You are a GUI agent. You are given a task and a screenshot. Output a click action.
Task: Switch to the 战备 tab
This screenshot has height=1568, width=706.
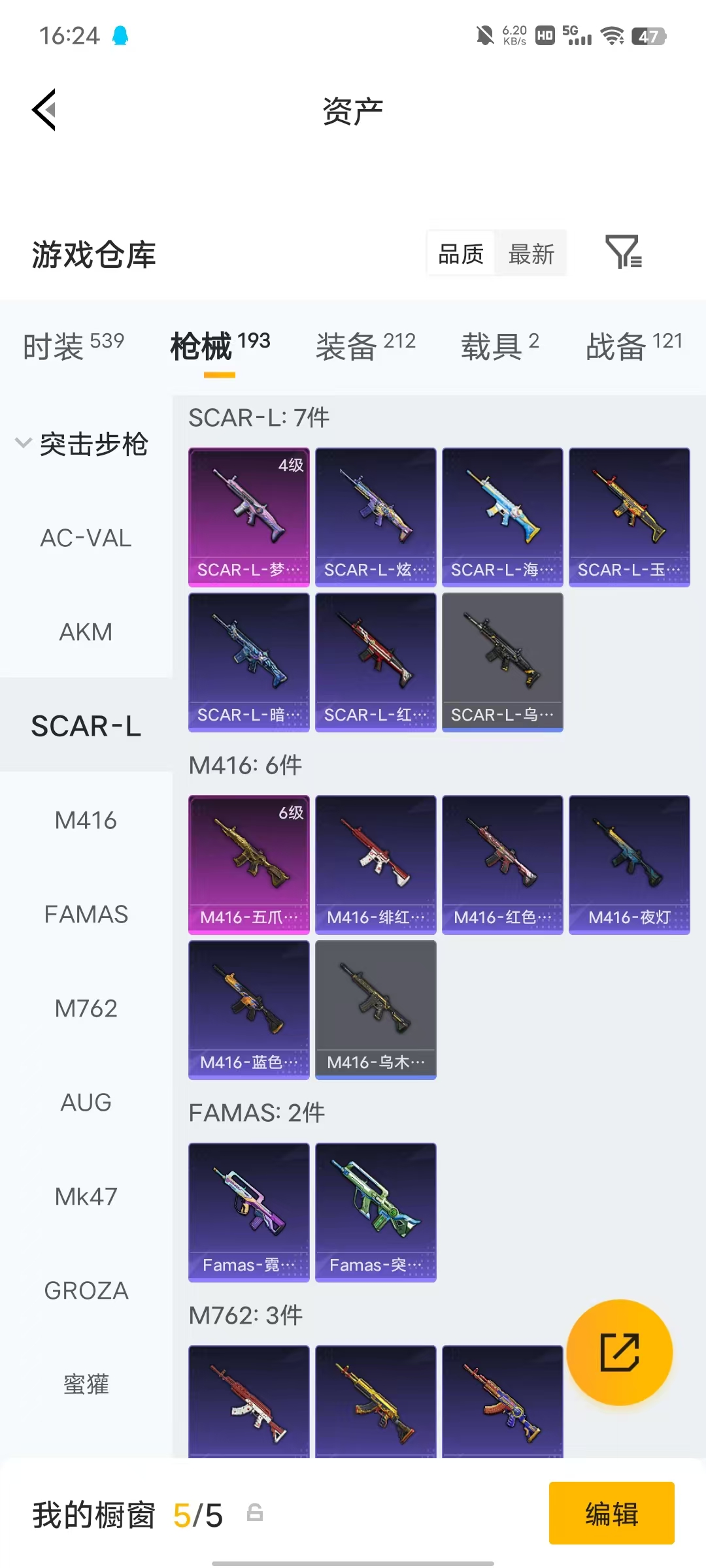point(634,346)
